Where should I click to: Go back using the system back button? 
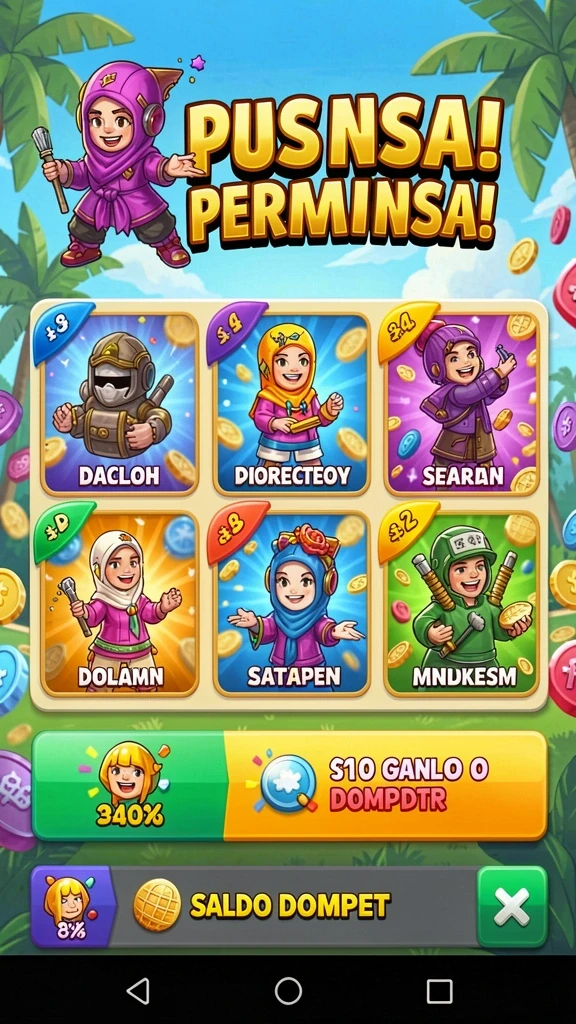pos(138,991)
